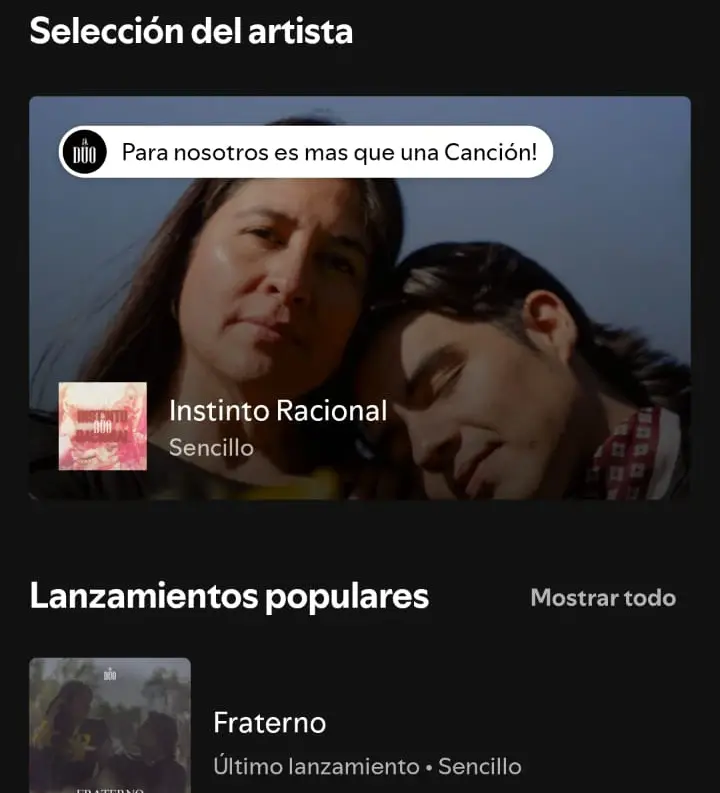The width and height of the screenshot is (720, 793).
Task: Click the Fraterno title text
Action: (268, 722)
